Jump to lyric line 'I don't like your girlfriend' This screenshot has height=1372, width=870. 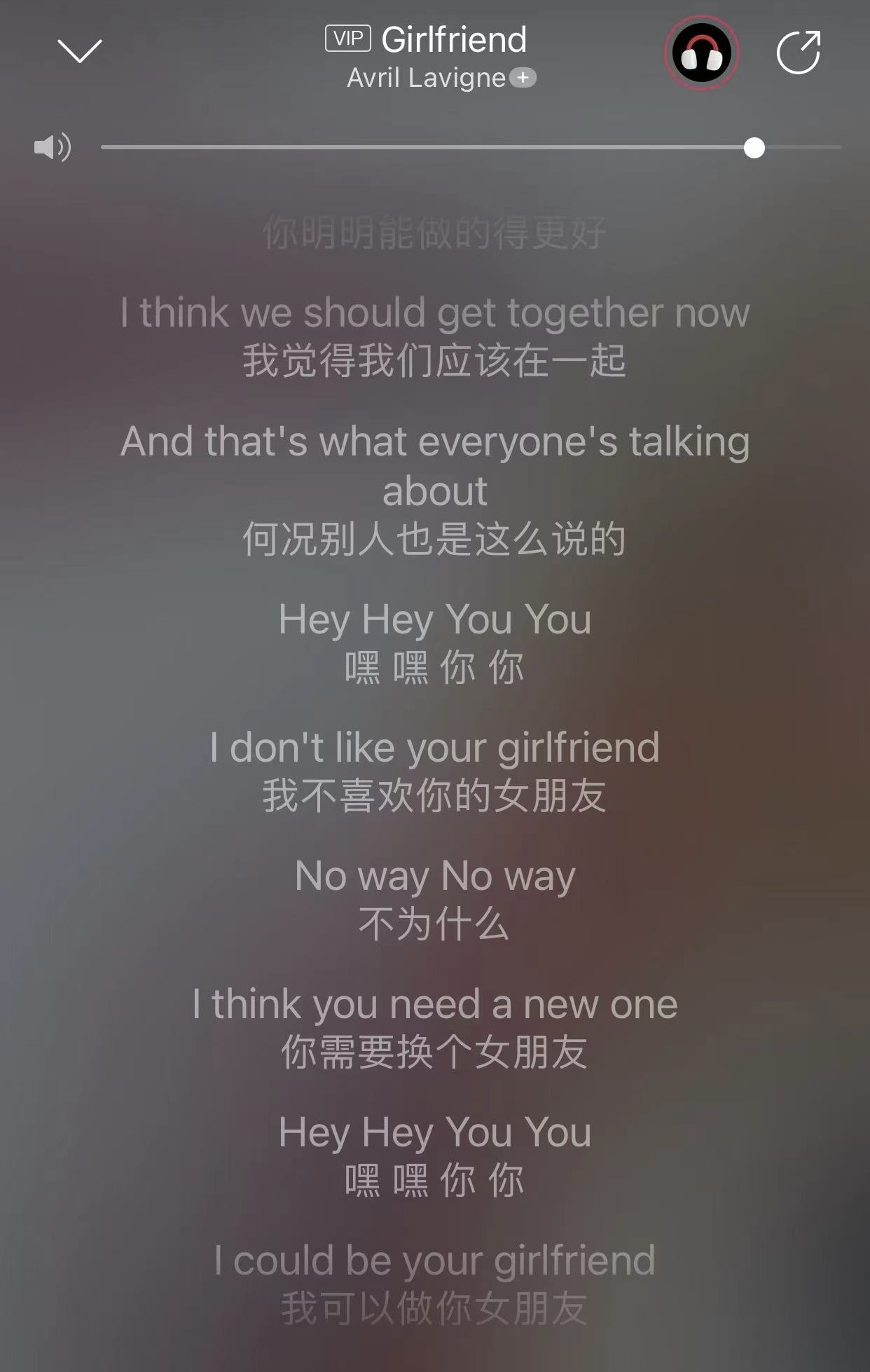click(x=434, y=748)
